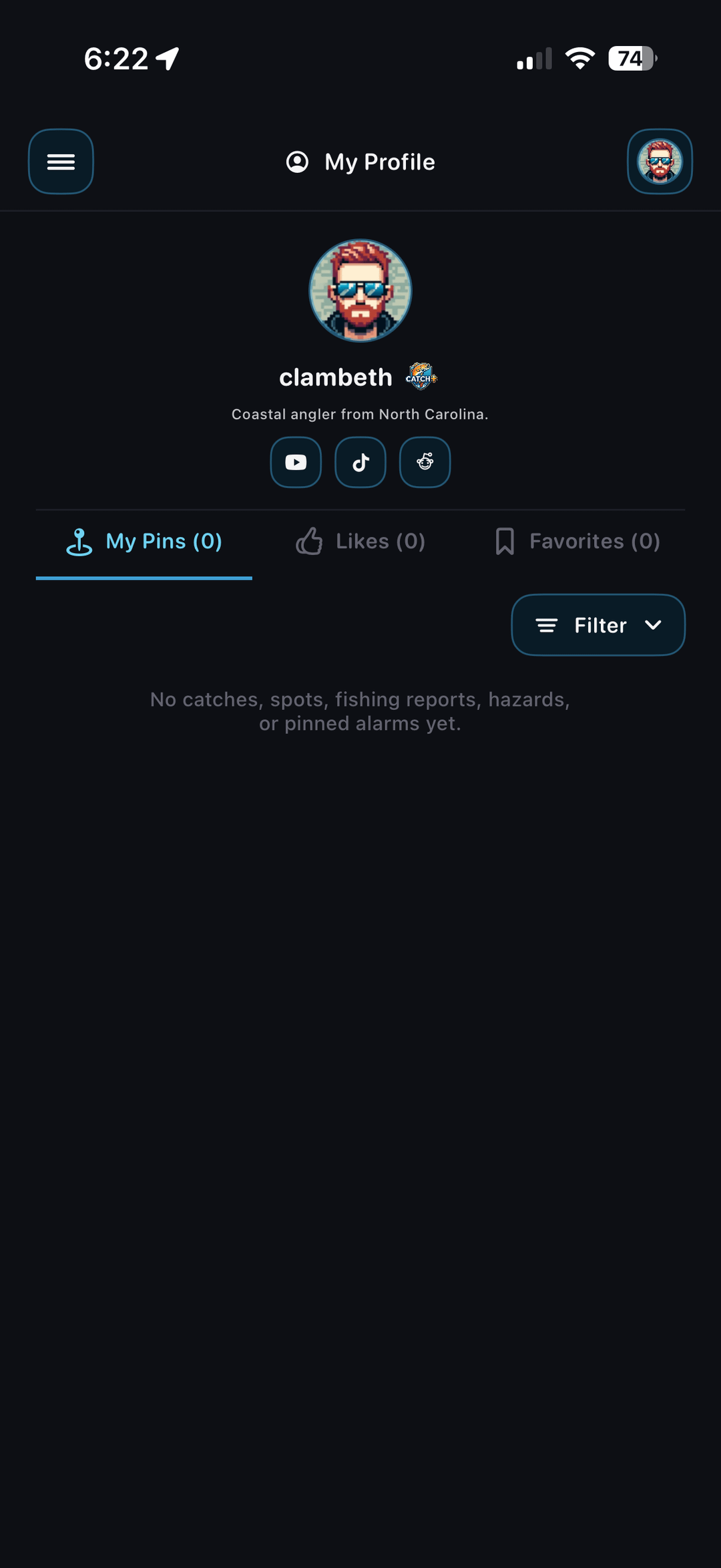The height and width of the screenshot is (1568, 721).
Task: Tap the Catch+ badge beside clambeth
Action: [421, 377]
